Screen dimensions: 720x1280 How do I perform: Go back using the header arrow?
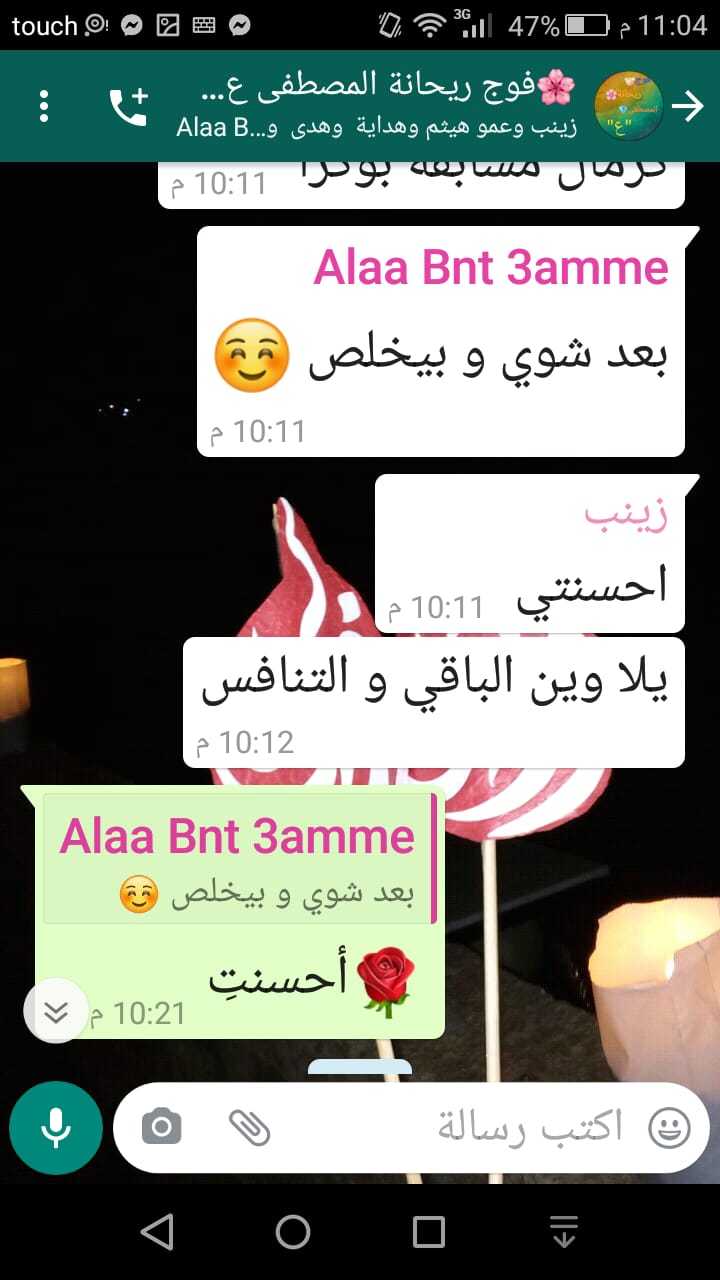(689, 106)
